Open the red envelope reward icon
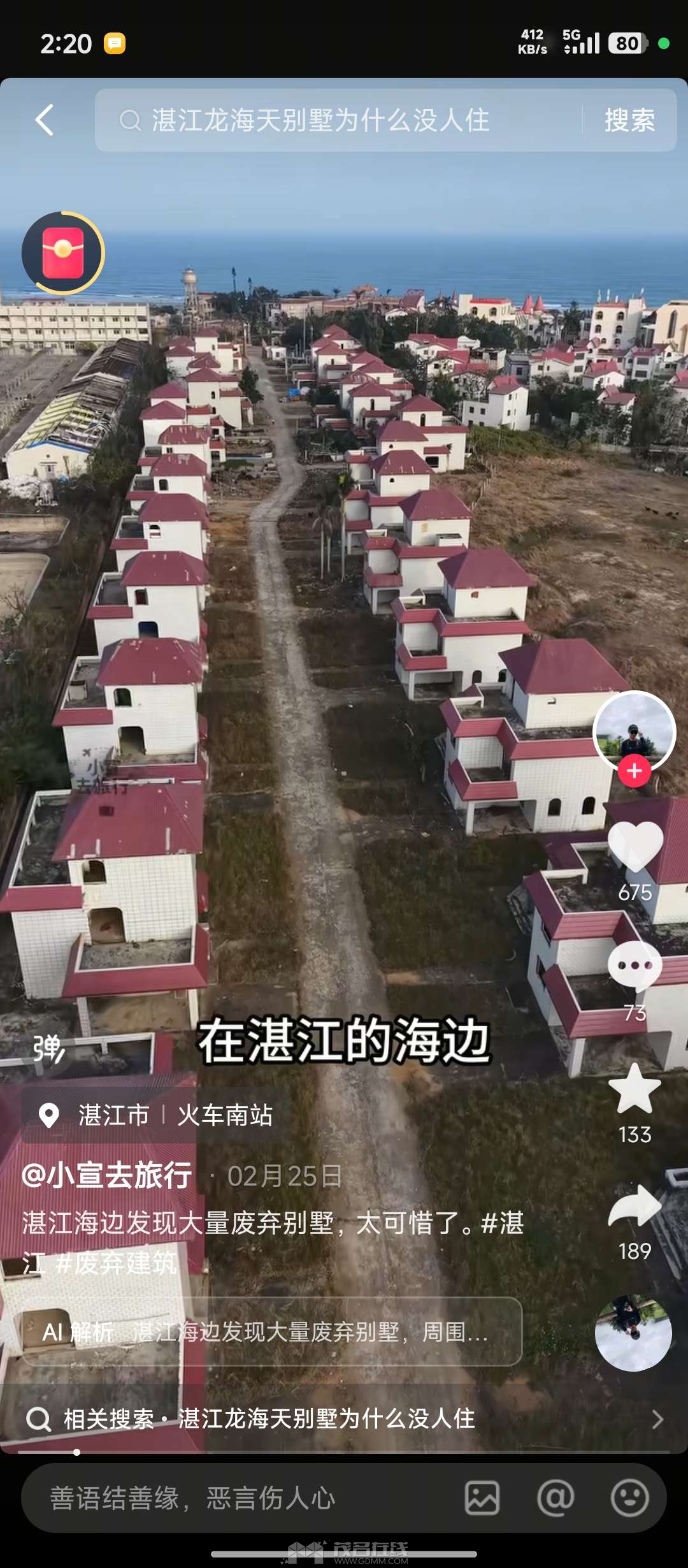This screenshot has width=688, height=1568. 63,253
